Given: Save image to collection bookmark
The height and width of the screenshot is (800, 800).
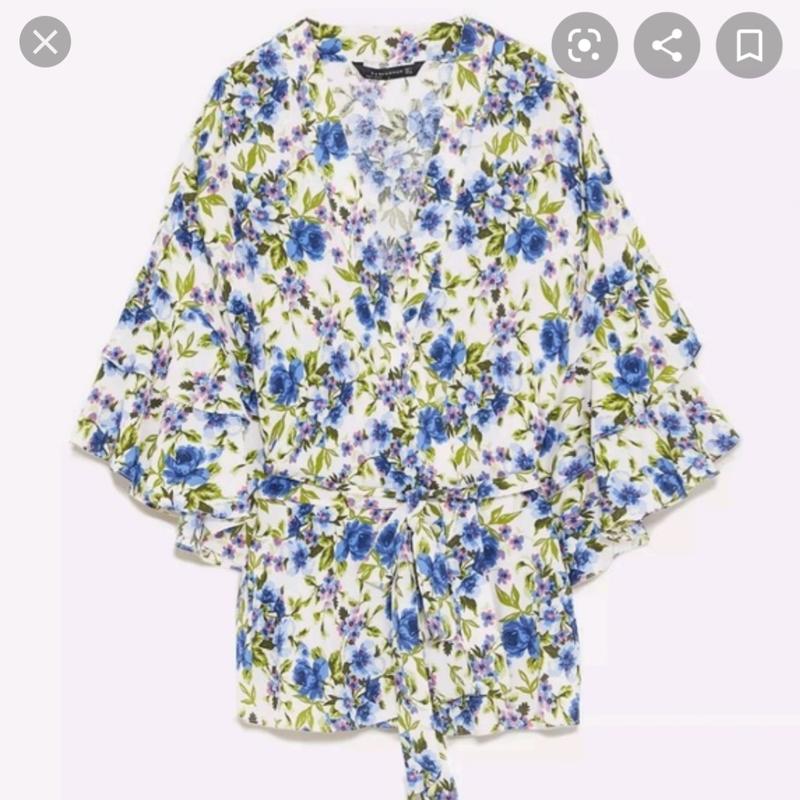Looking at the screenshot, I should 749,45.
